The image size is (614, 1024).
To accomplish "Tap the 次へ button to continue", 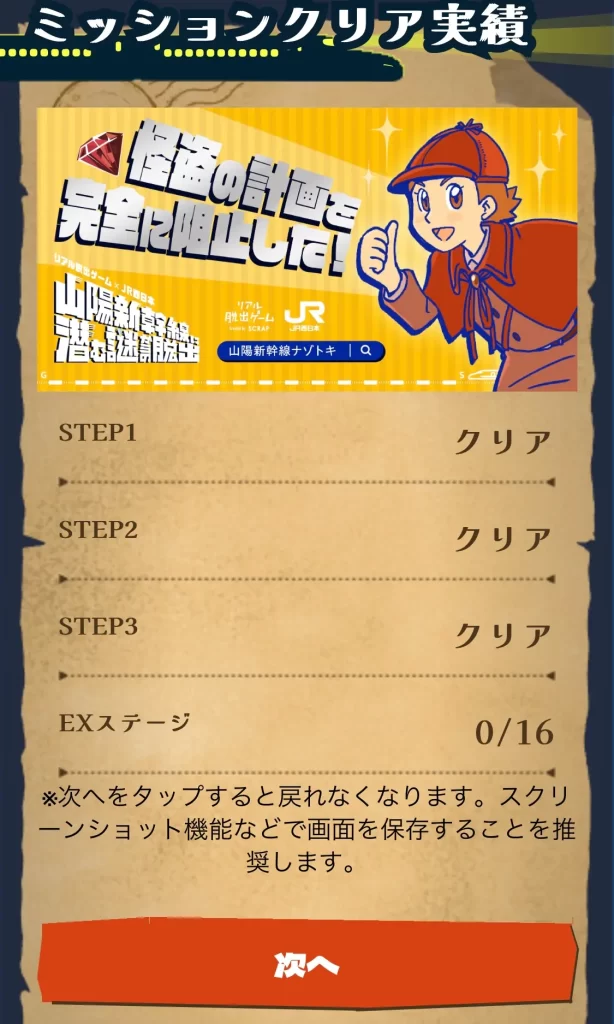I will pos(307,965).
